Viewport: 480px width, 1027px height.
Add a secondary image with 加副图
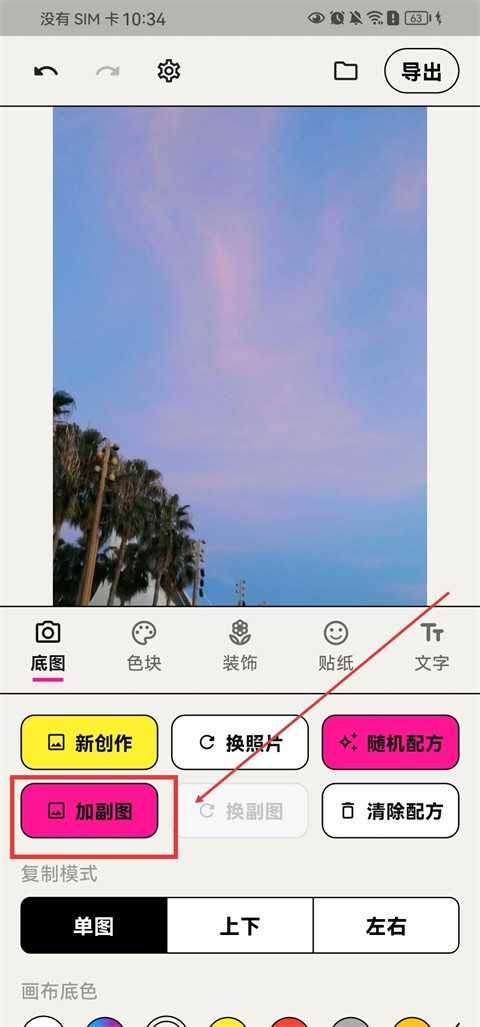(x=89, y=811)
